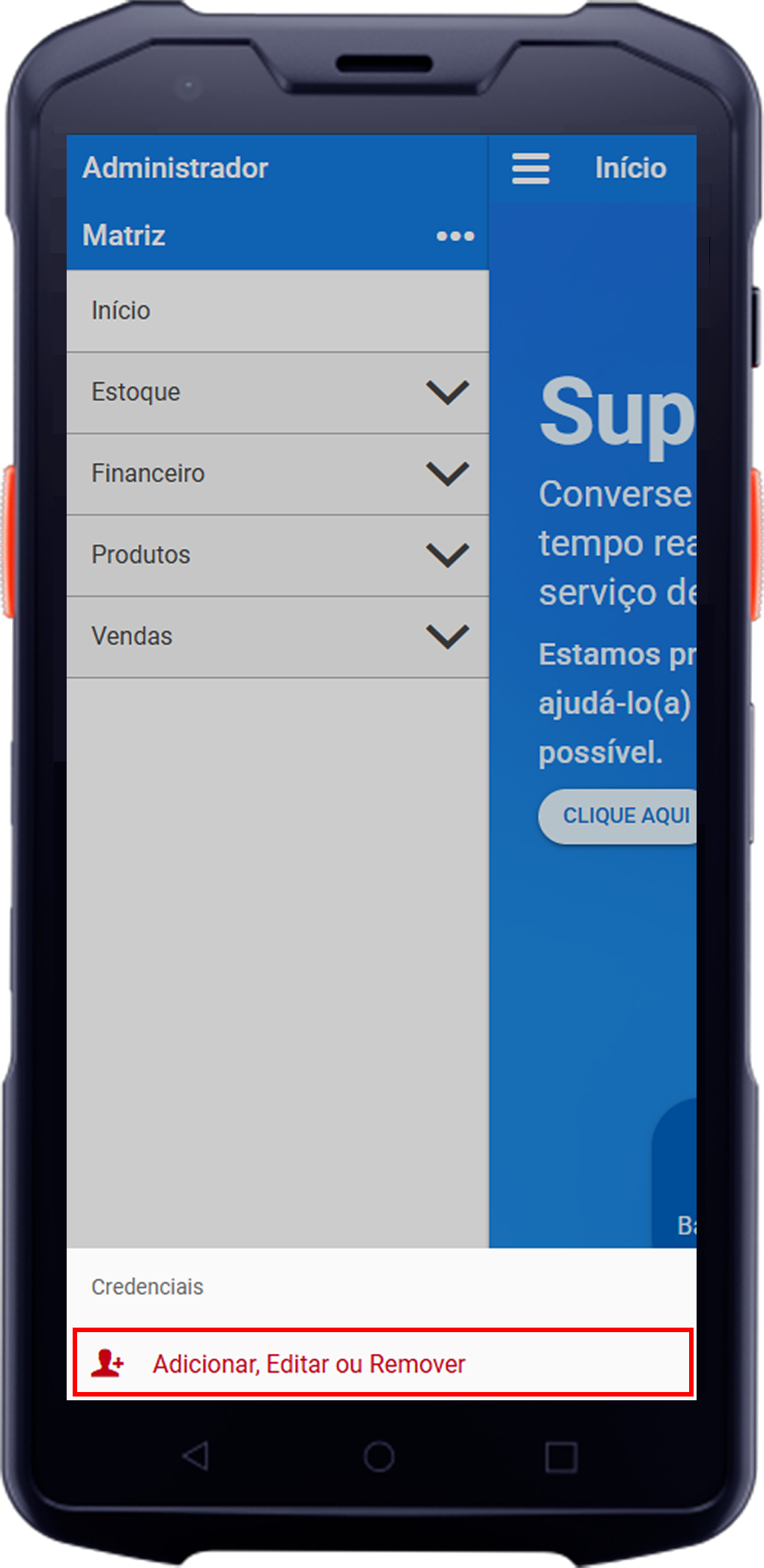
Task: Go to the device home screen
Action: [x=379, y=1456]
